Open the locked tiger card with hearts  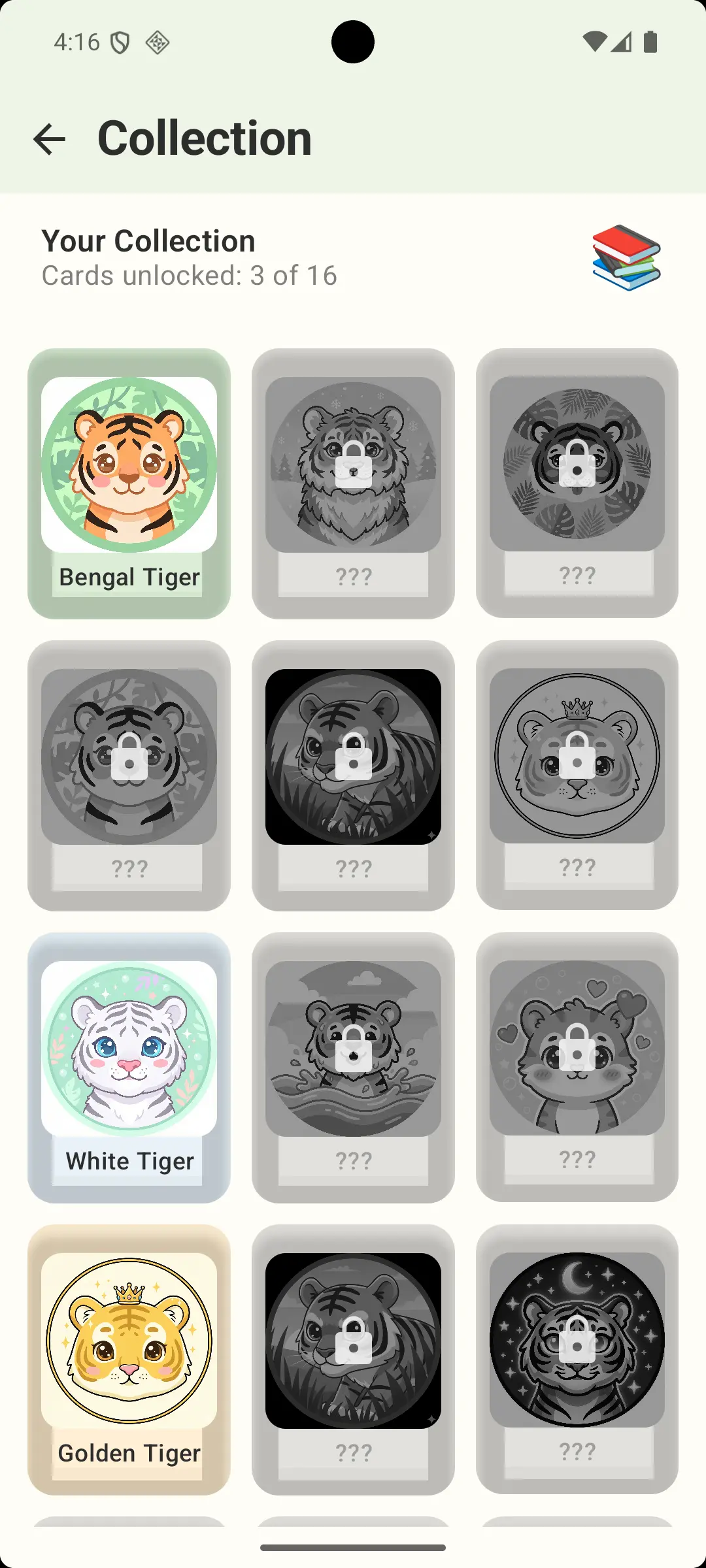click(577, 1067)
